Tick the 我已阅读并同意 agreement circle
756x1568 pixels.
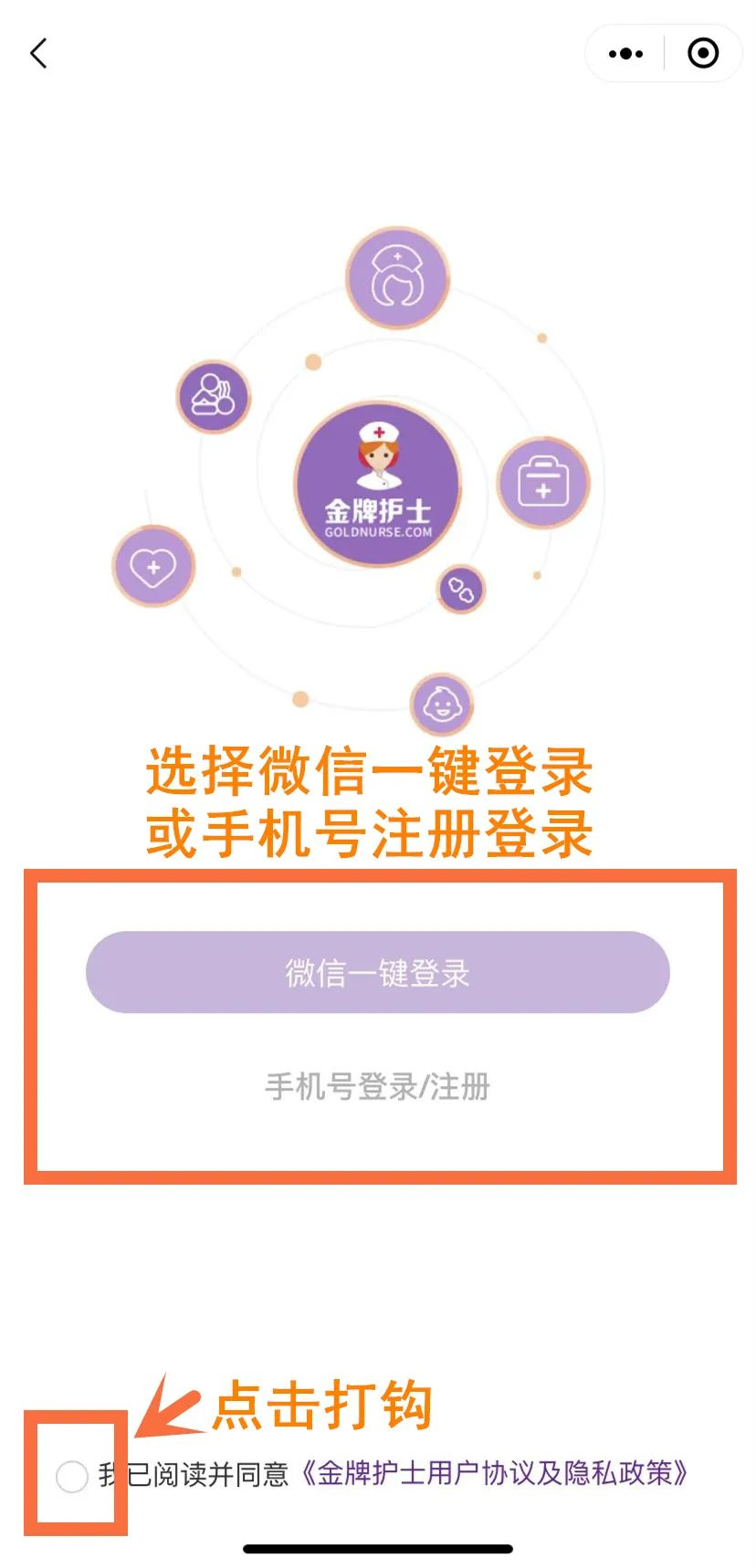[x=72, y=1476]
